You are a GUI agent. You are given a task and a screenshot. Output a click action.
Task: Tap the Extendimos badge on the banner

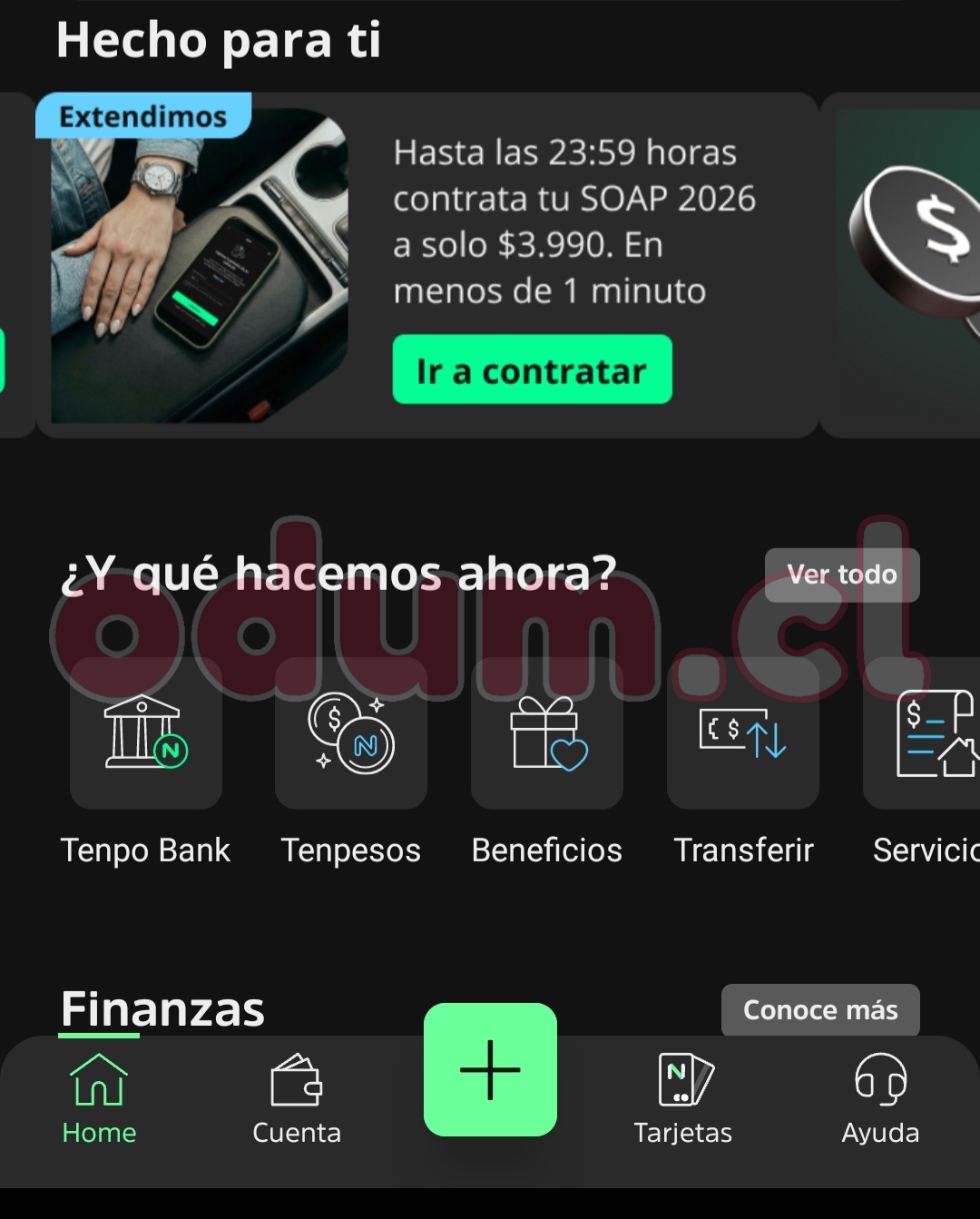pyautogui.click(x=142, y=115)
